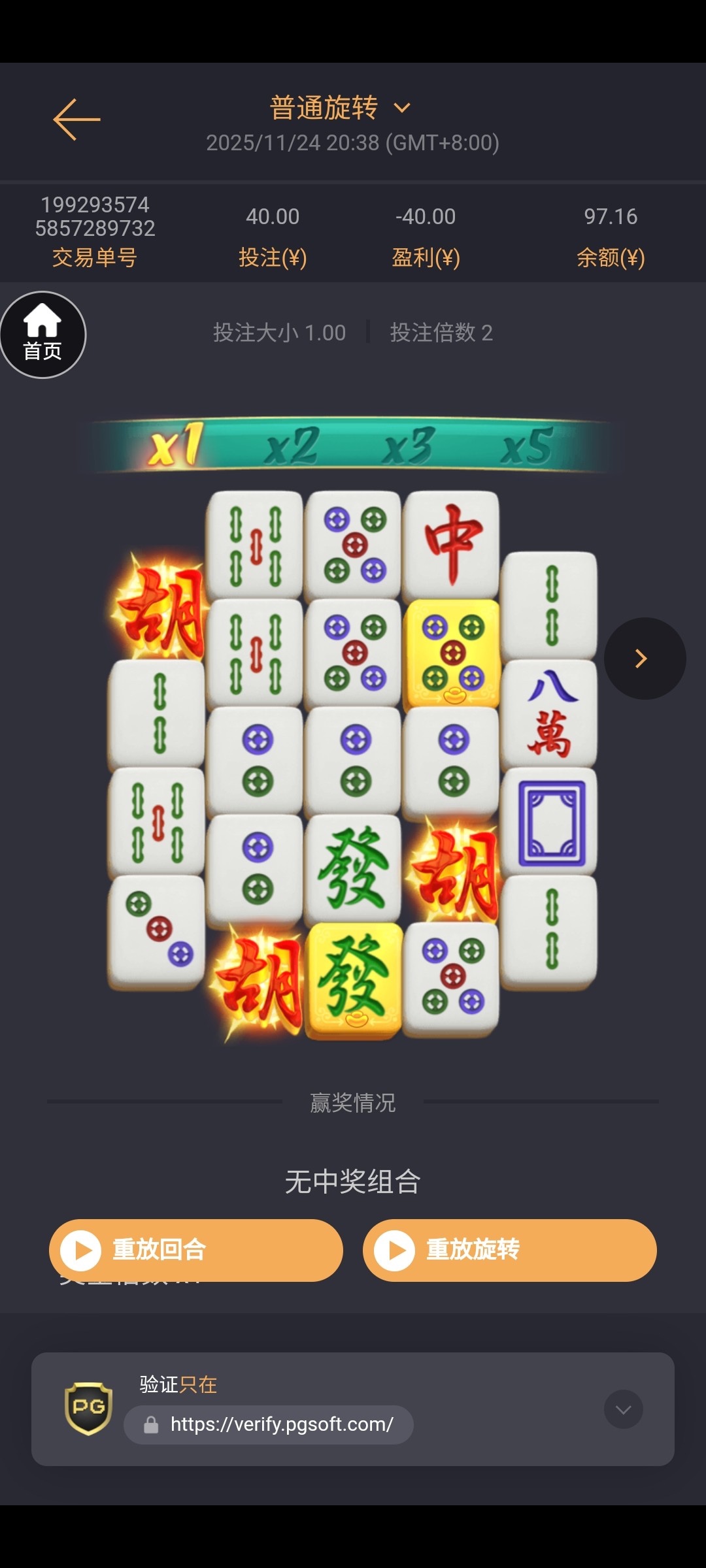Go to the next round with the arrow
Viewport: 706px width, 1568px height.
(644, 658)
